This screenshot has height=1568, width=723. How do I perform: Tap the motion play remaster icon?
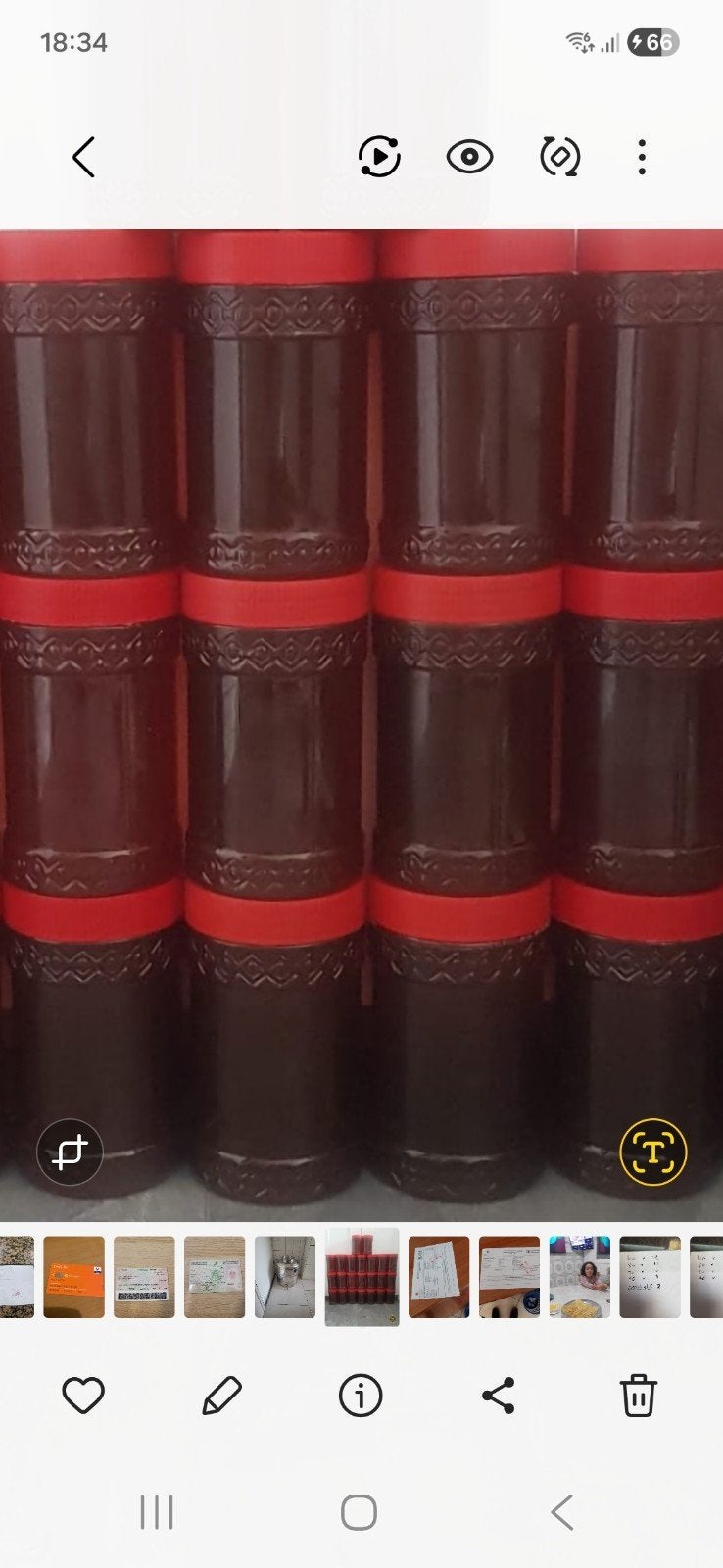click(x=380, y=157)
